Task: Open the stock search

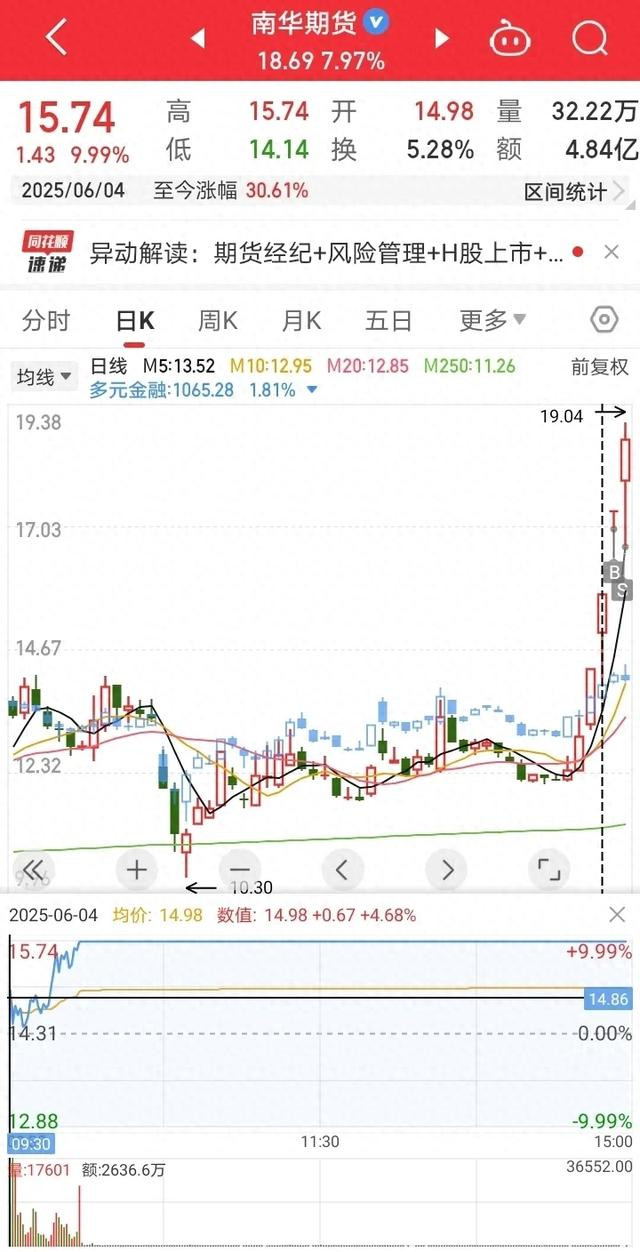Action: [589, 39]
